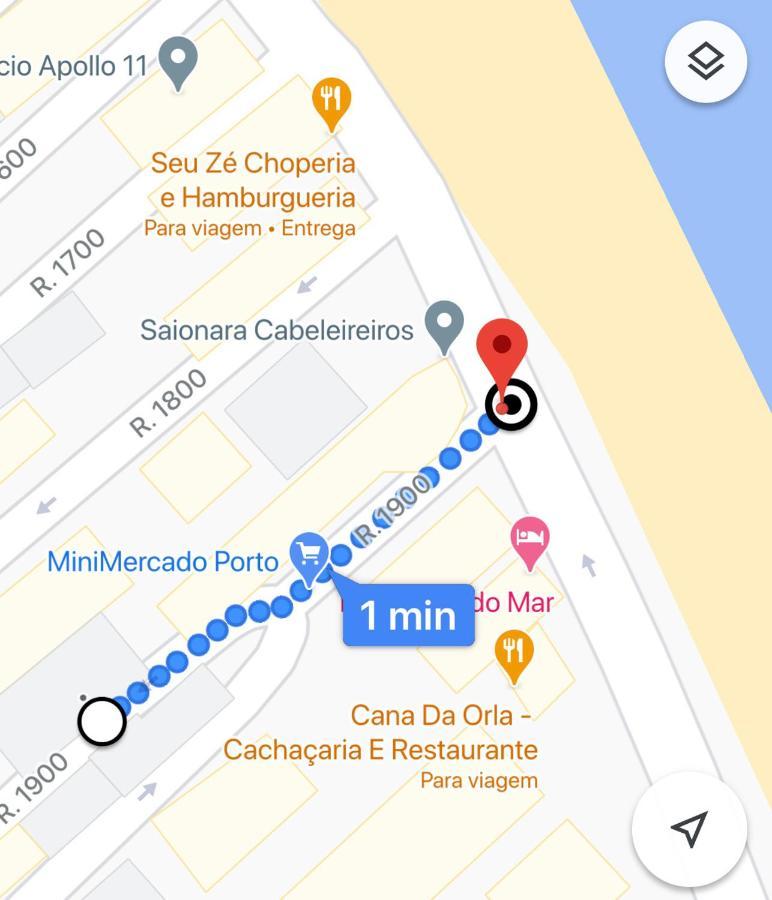Open the Apollo 11 building pin
This screenshot has height=900, width=772.
(179, 60)
